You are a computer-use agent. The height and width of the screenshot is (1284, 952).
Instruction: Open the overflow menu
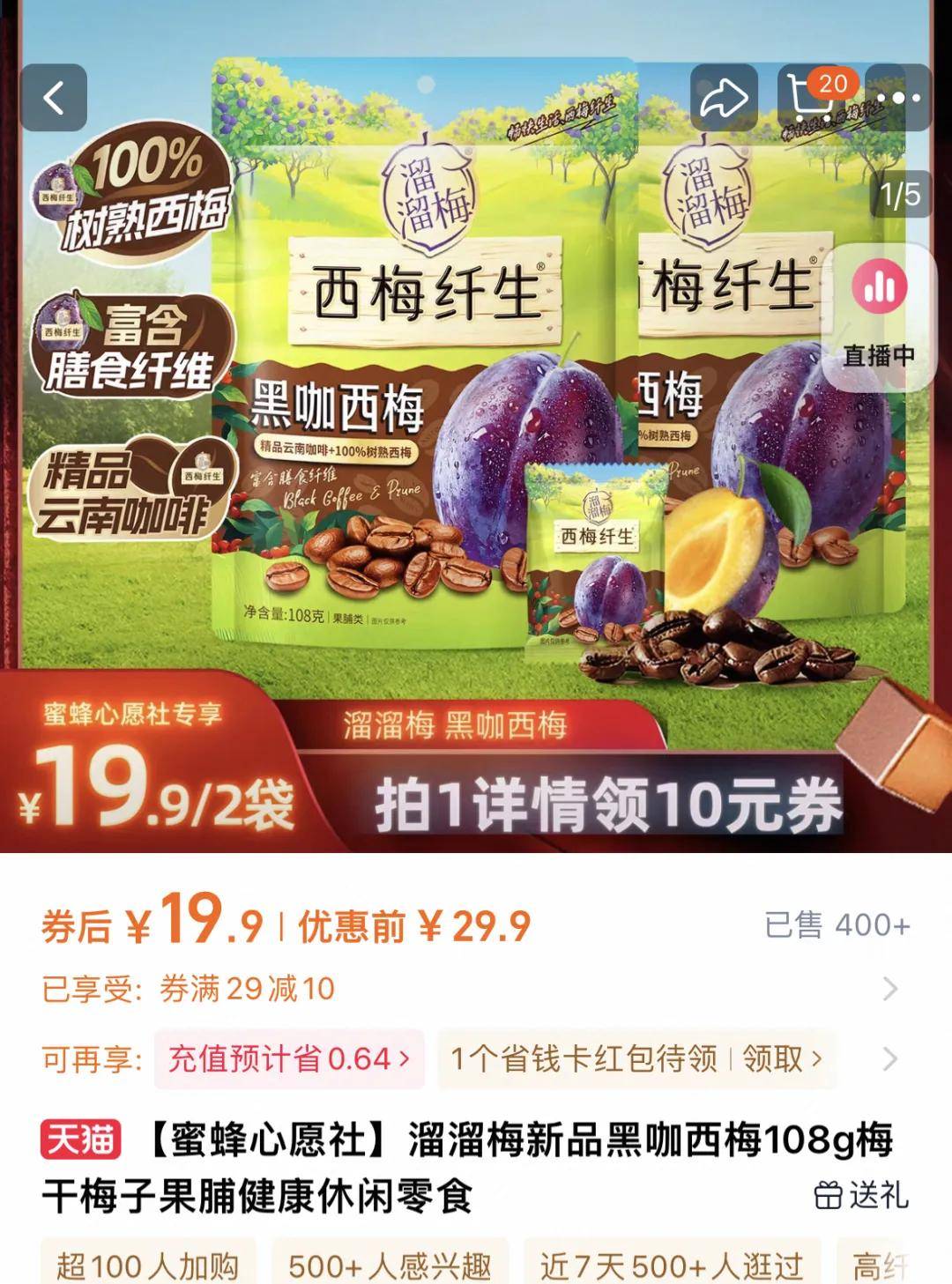coord(899,99)
